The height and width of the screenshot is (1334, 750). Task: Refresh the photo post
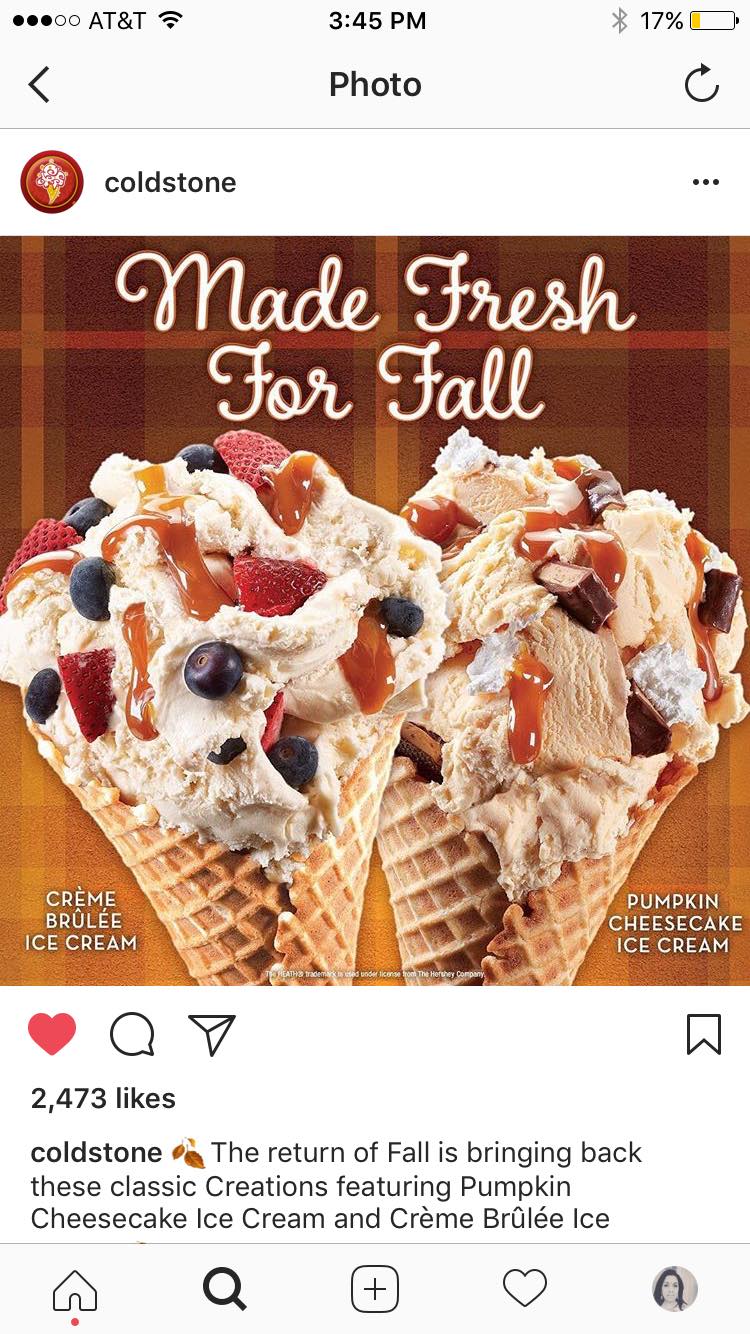pos(701,85)
